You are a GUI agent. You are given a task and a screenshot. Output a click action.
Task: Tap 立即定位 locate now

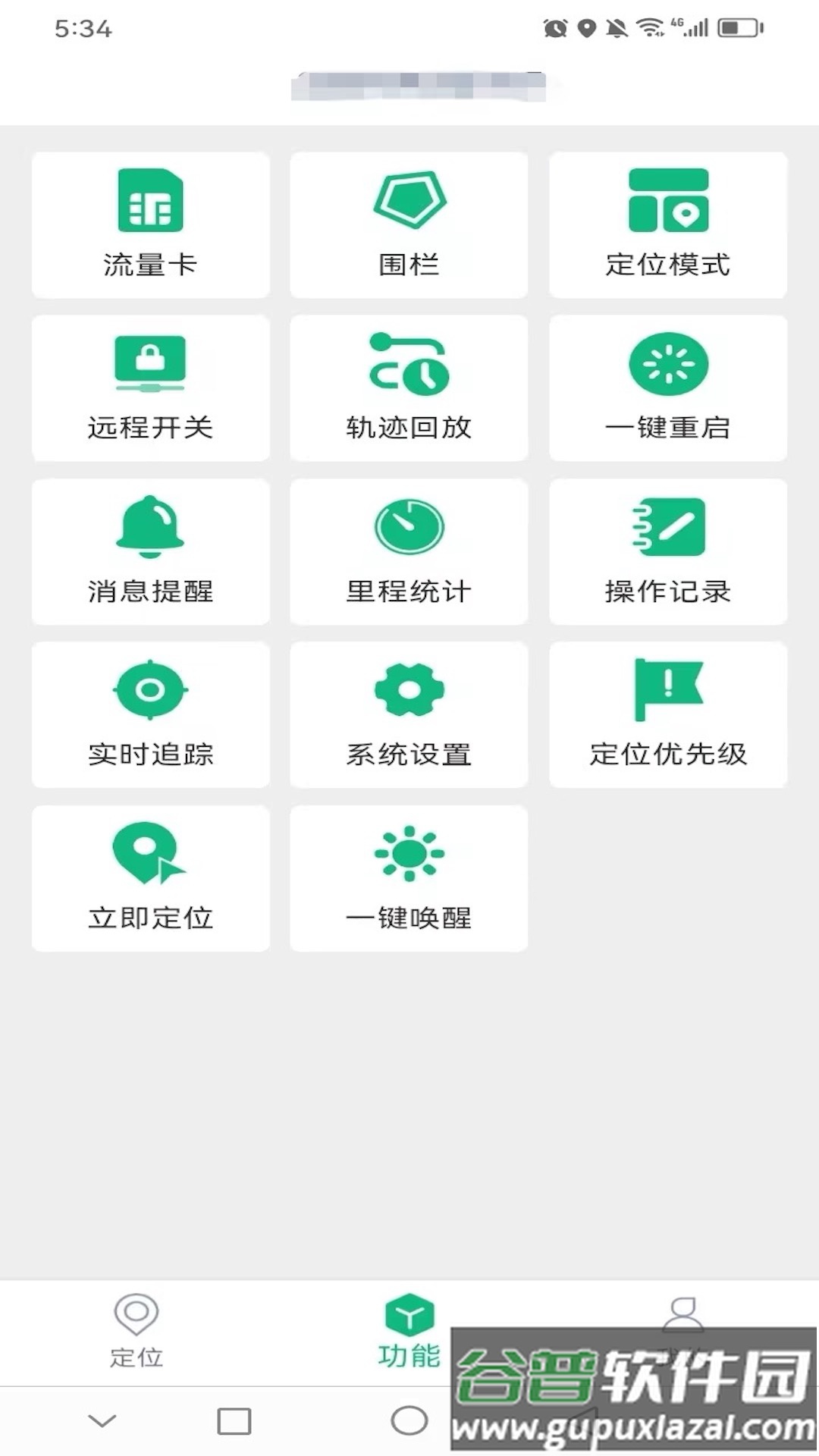[150, 878]
